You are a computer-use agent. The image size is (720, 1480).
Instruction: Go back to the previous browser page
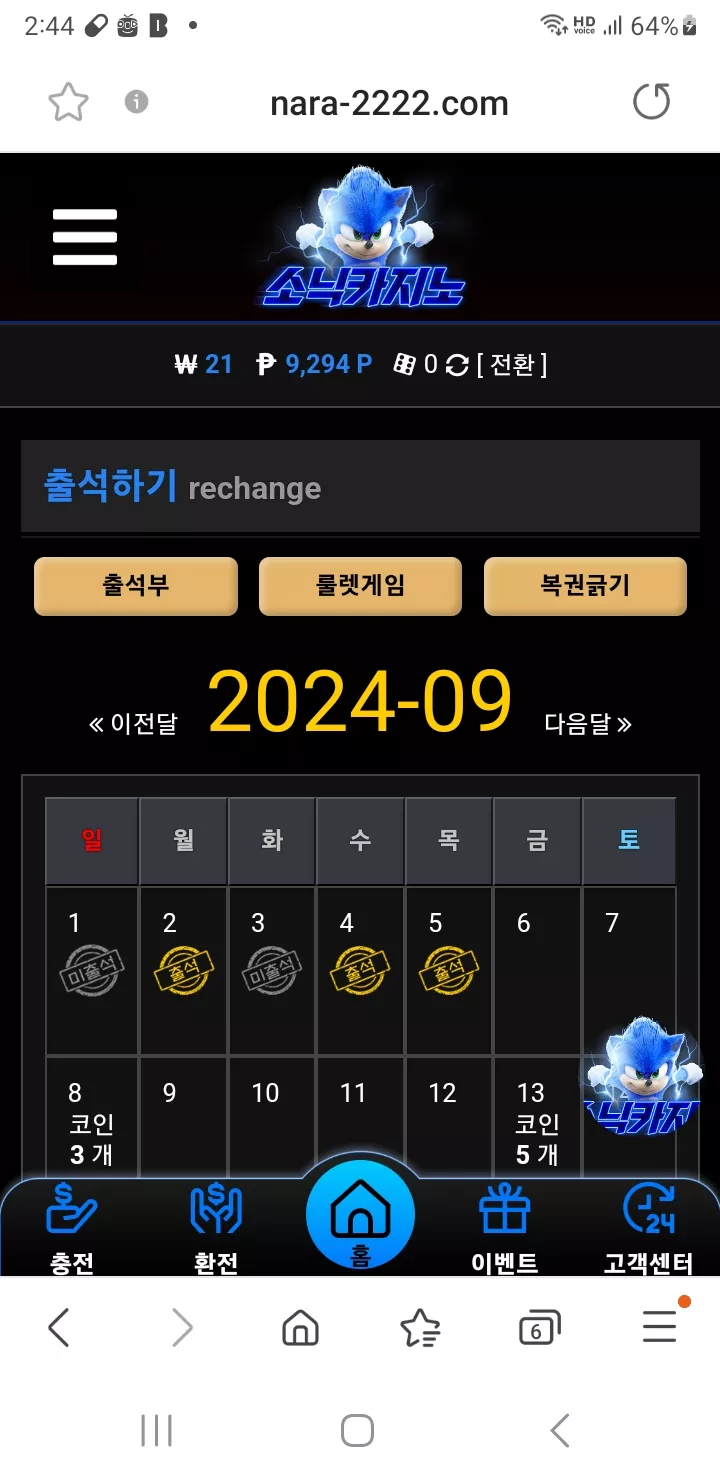[59, 1328]
